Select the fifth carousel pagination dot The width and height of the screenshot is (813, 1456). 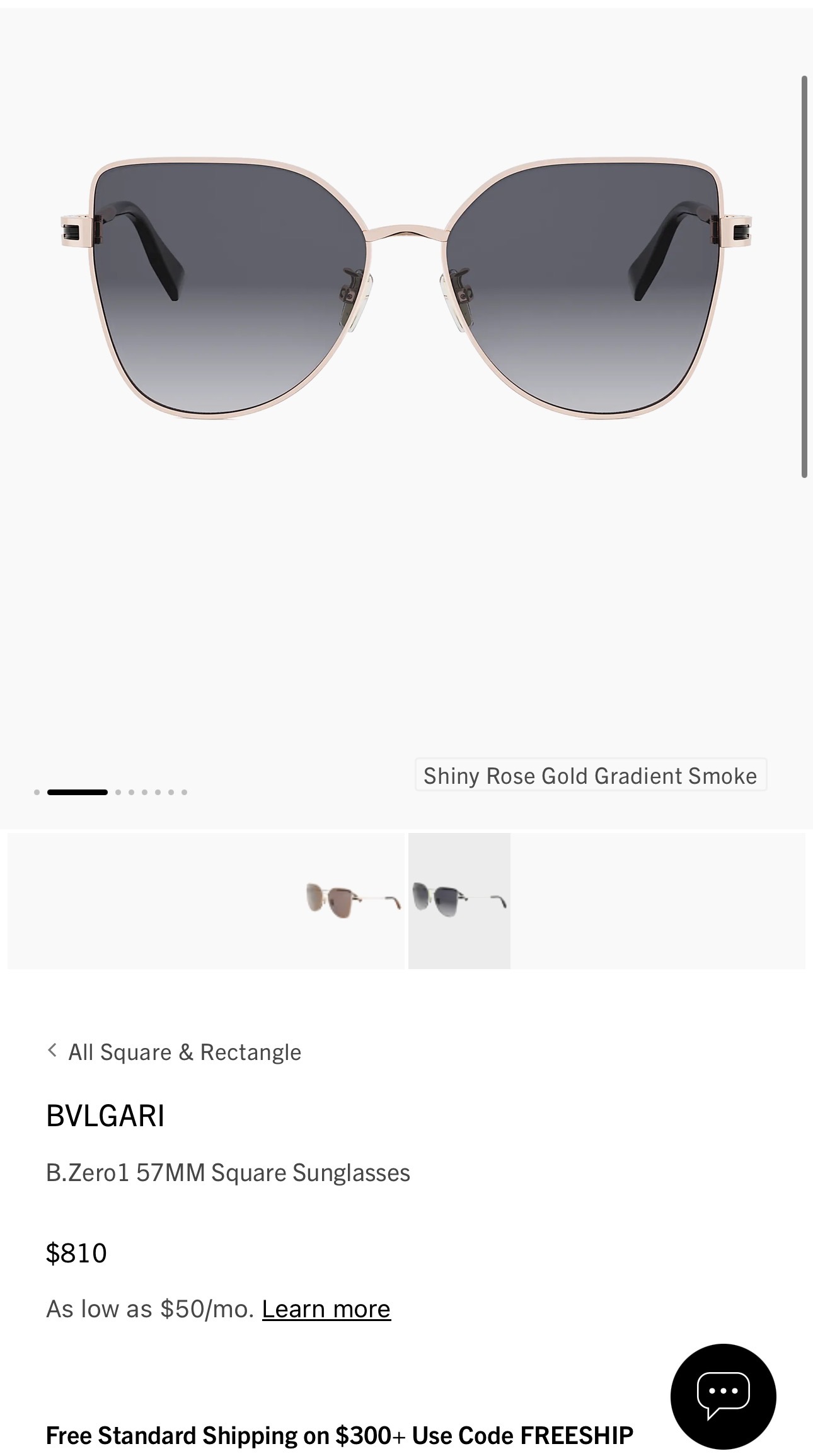coord(158,792)
